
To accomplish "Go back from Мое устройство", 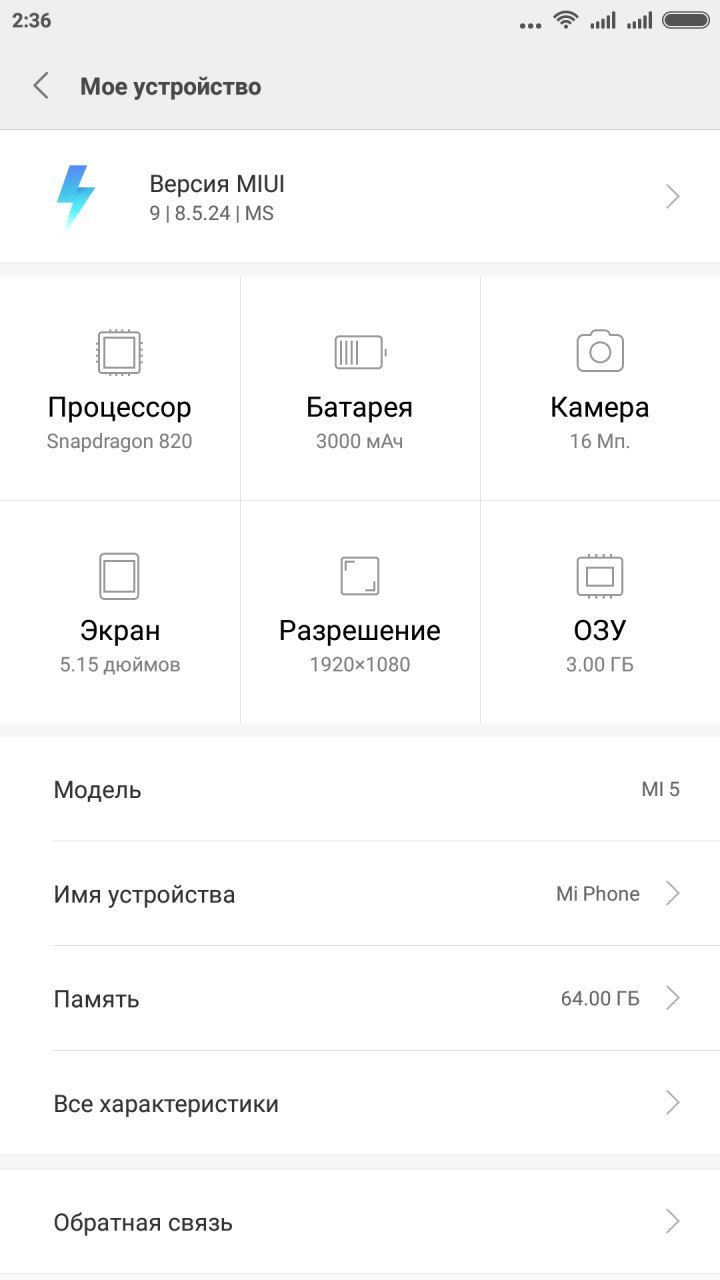I will click(x=41, y=86).
